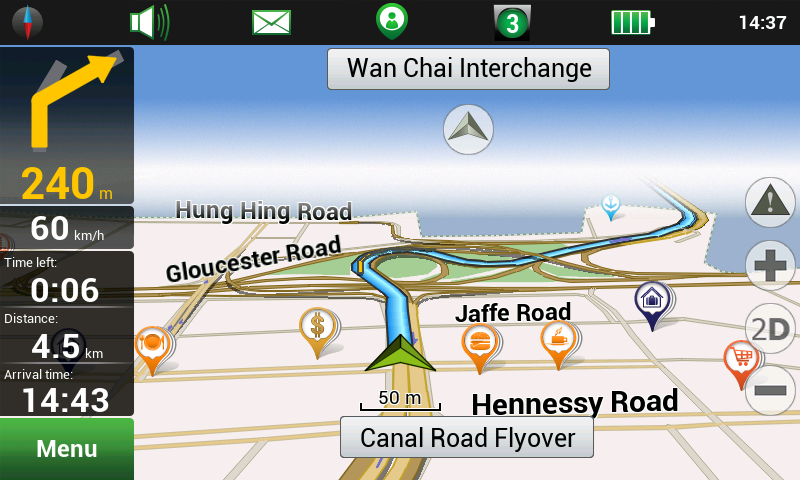Tap the Wan Chai Interchange street label
800x480 pixels.
(x=468, y=69)
